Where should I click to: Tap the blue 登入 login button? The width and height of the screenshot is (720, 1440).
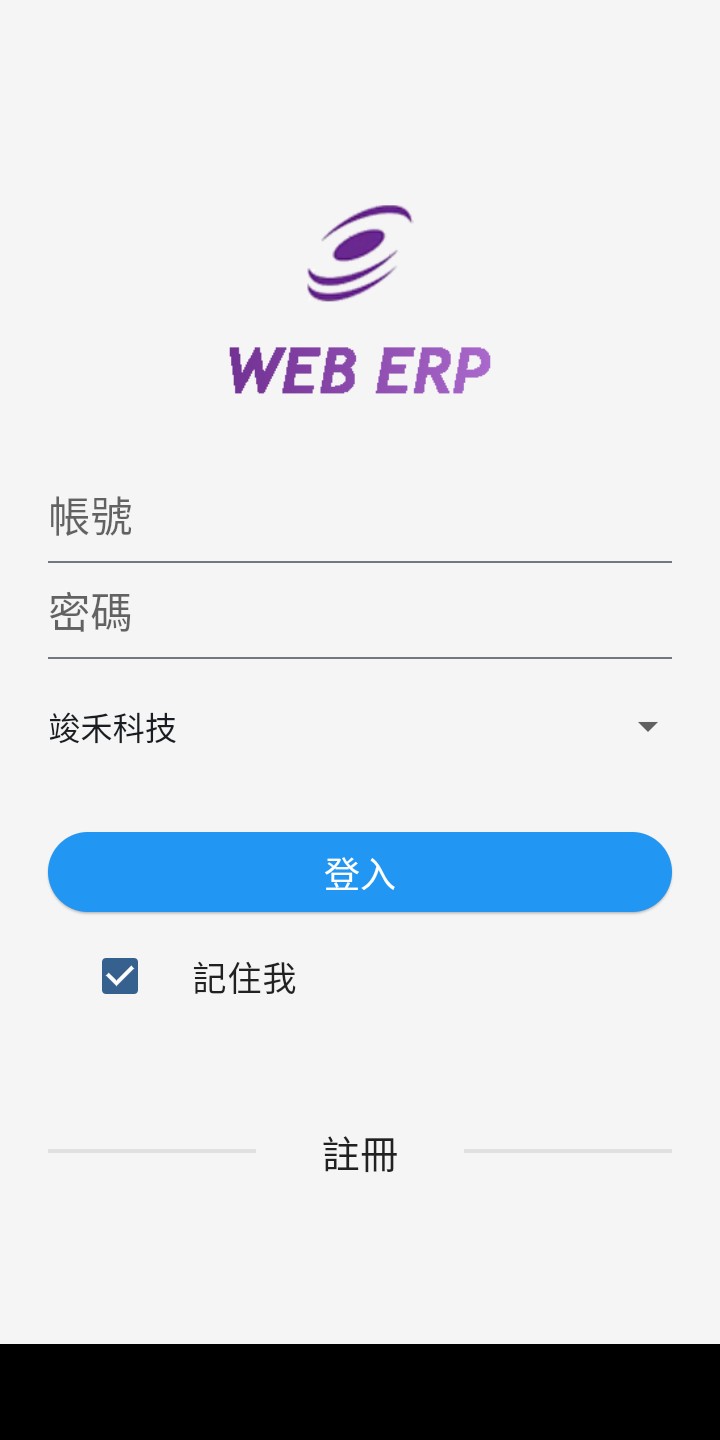[x=360, y=873]
